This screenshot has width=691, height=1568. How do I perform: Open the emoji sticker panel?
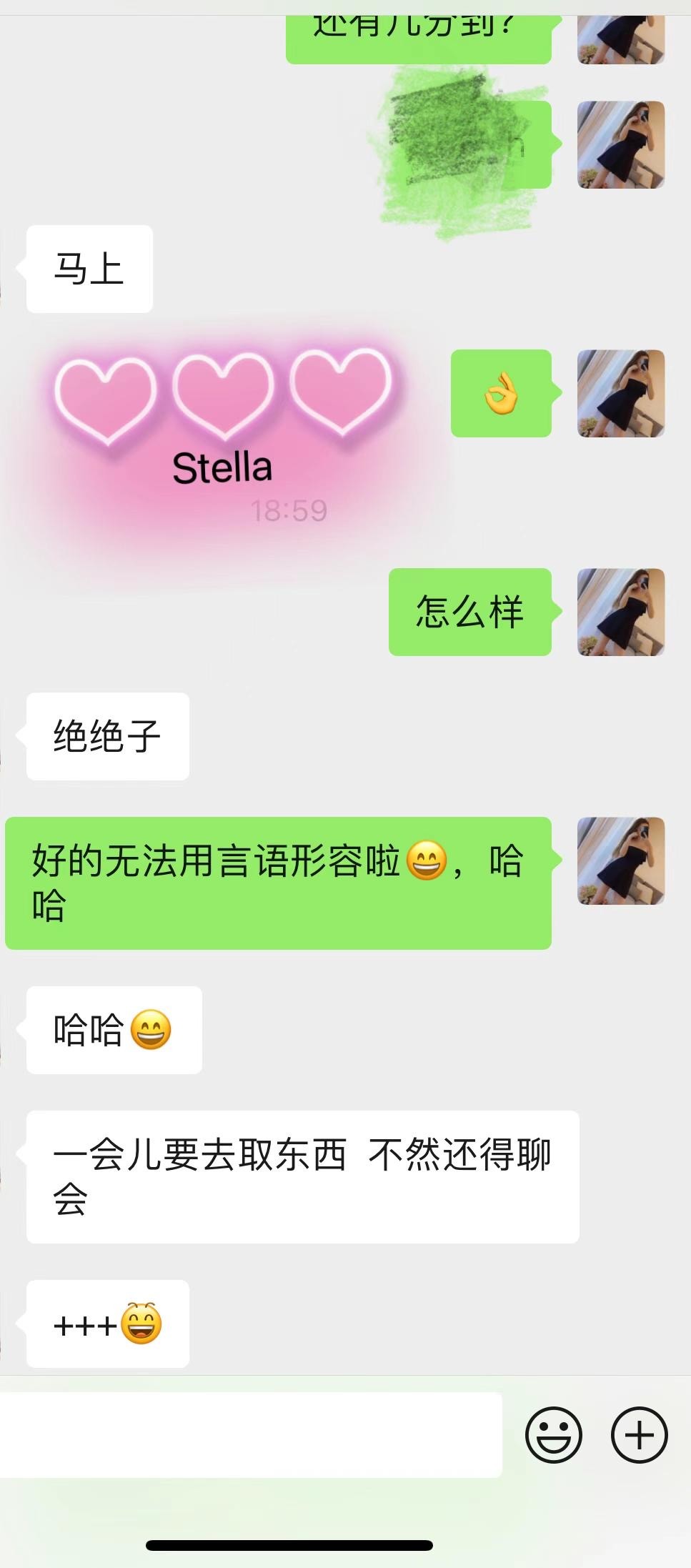pyautogui.click(x=554, y=1434)
